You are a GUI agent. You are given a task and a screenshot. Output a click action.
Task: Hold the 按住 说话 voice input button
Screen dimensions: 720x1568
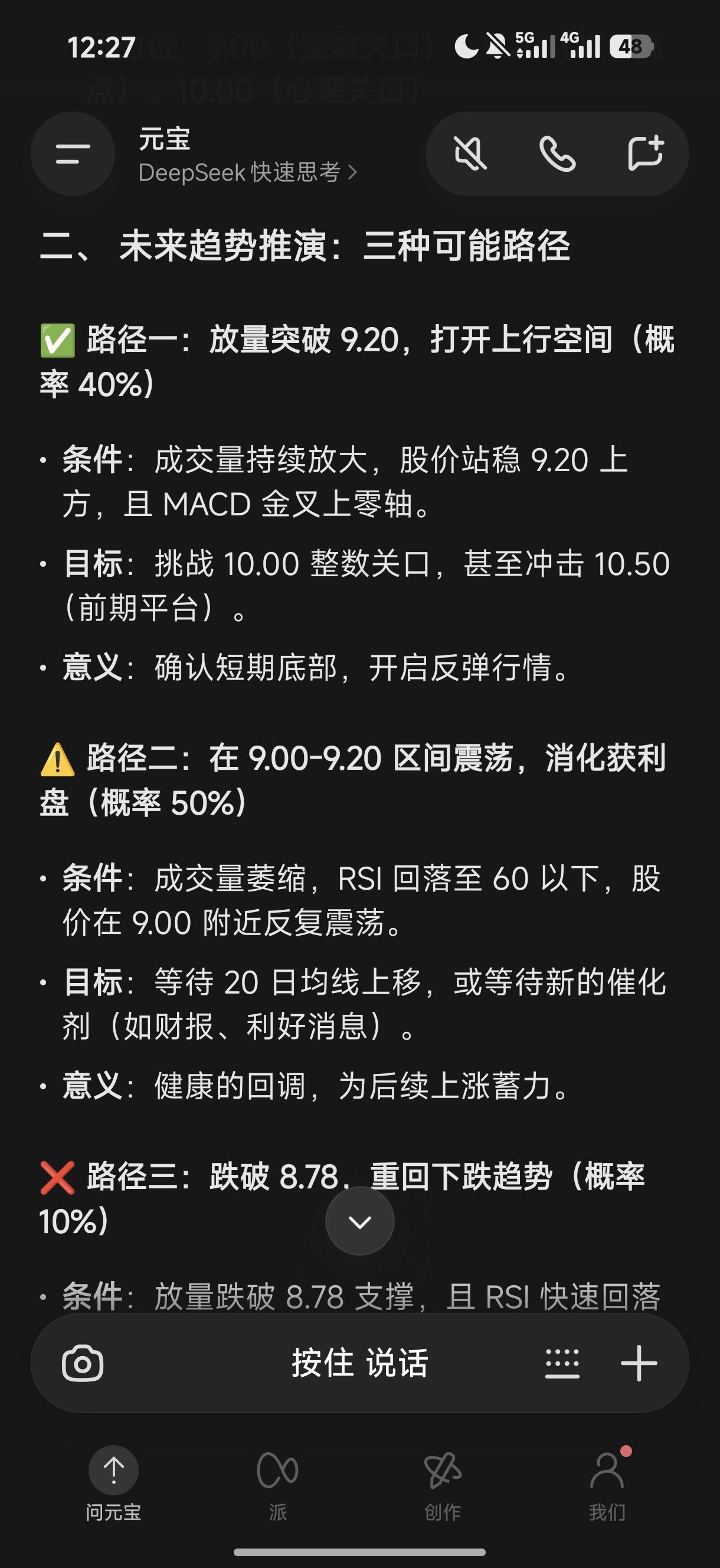pyautogui.click(x=359, y=1364)
